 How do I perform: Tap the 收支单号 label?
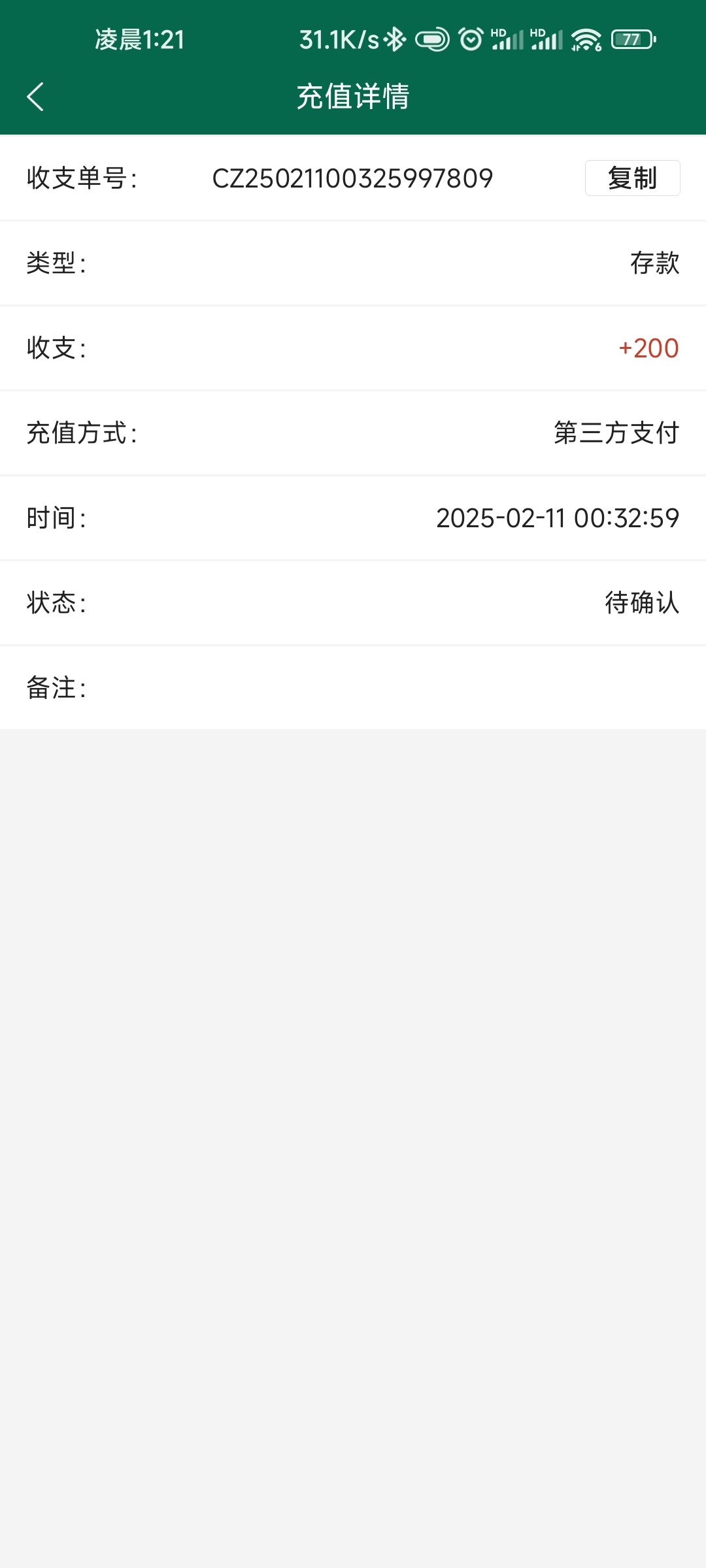(82, 178)
